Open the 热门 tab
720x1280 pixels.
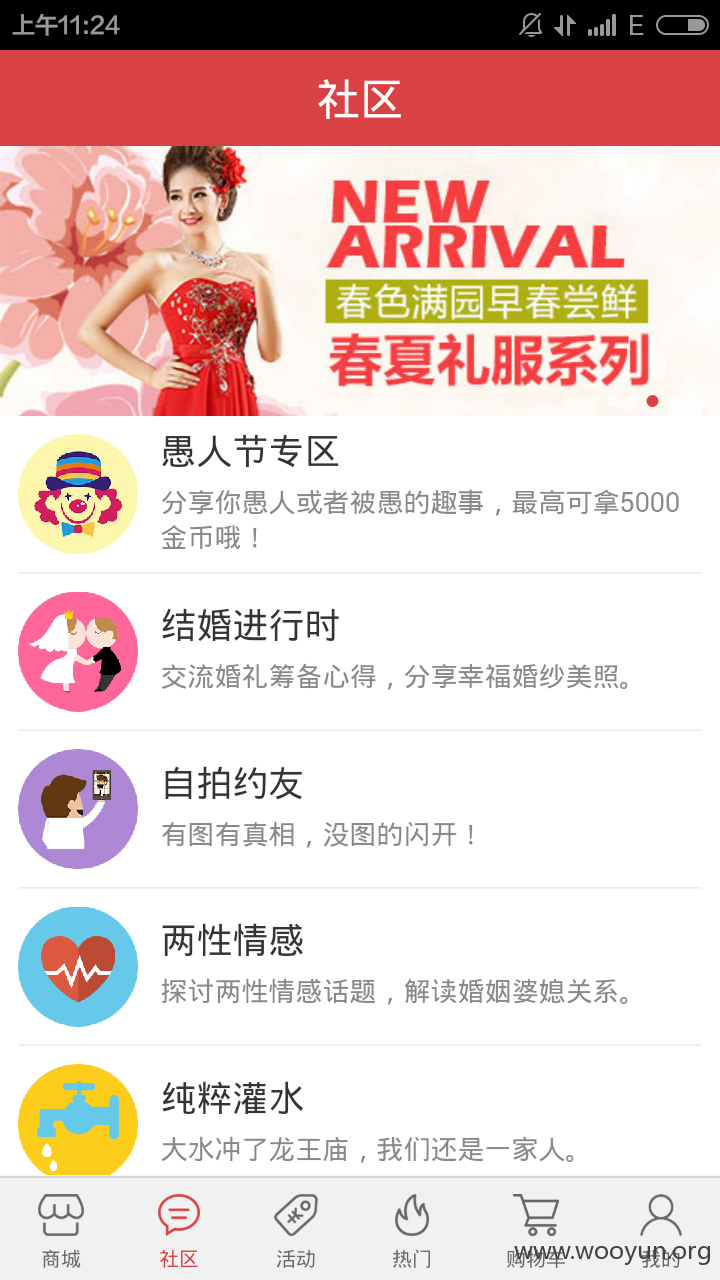[x=412, y=1230]
